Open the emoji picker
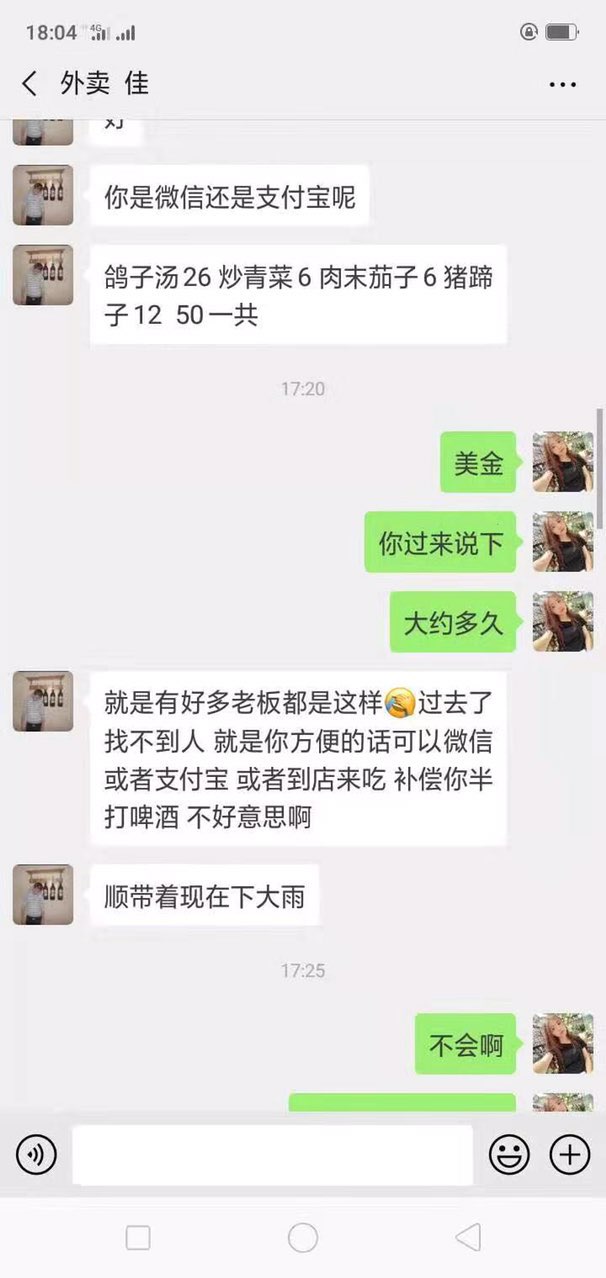Viewport: 606px width, 1278px height. click(x=509, y=1156)
